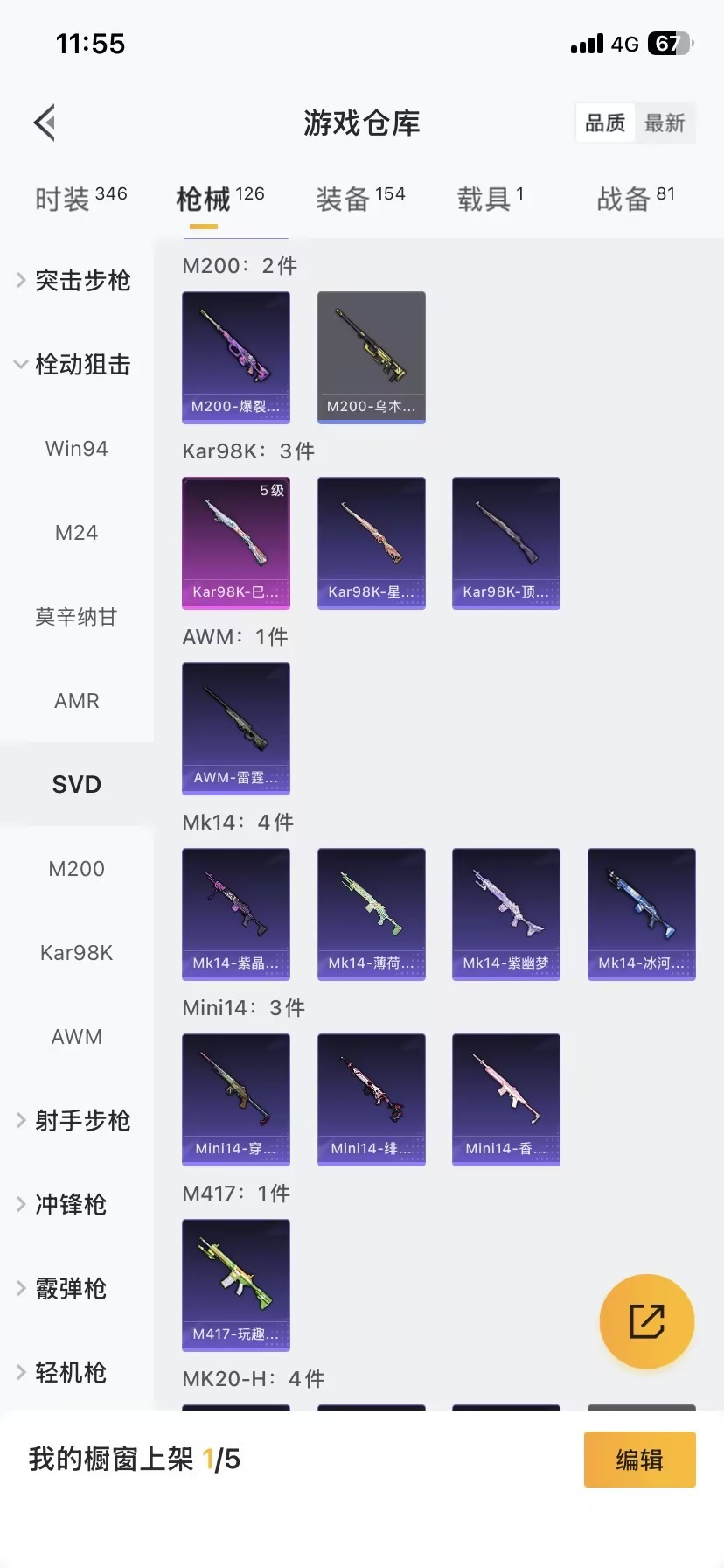The height and width of the screenshot is (1568, 724).
Task: View the AWM-雷霆 skin
Action: (x=236, y=728)
